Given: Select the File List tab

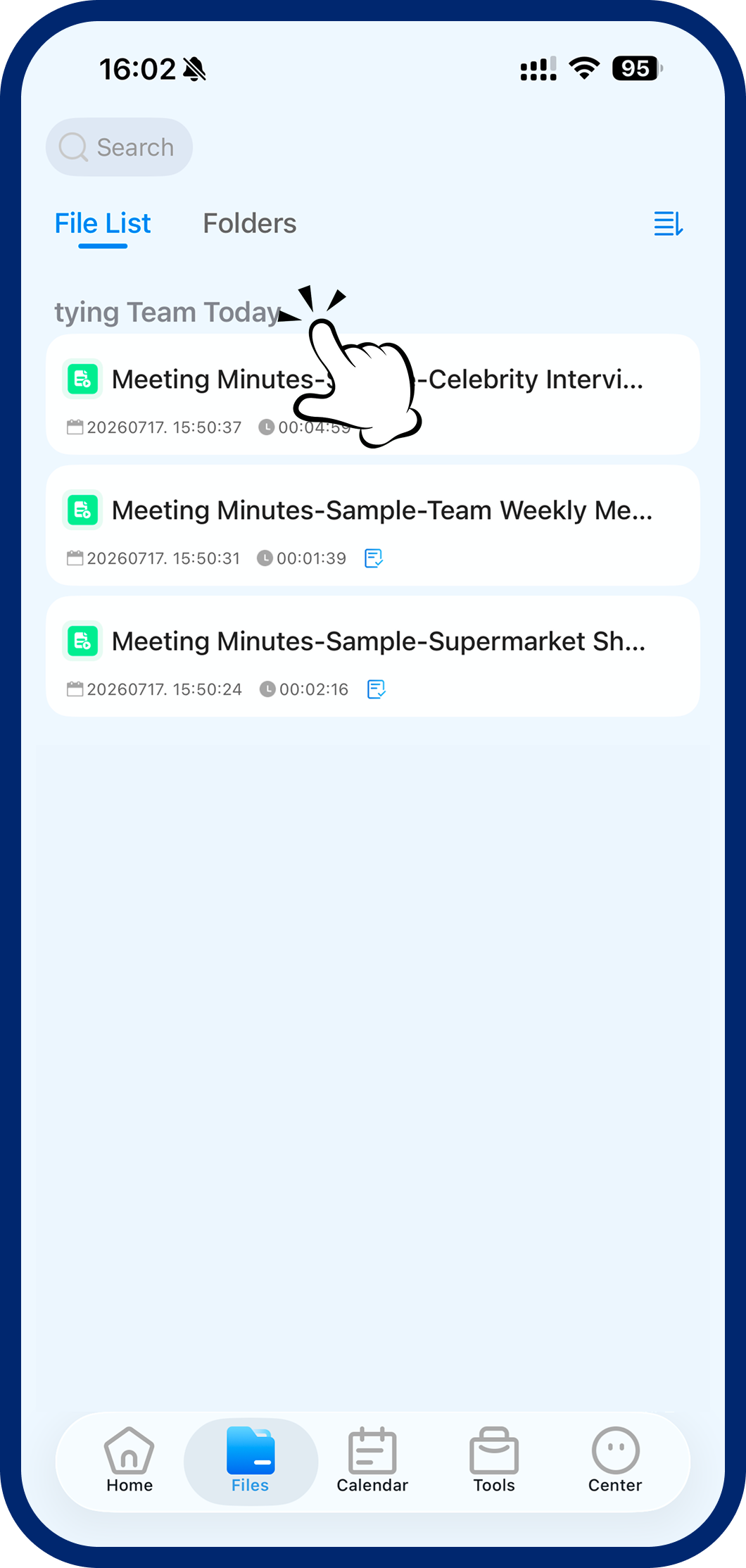Looking at the screenshot, I should [103, 224].
